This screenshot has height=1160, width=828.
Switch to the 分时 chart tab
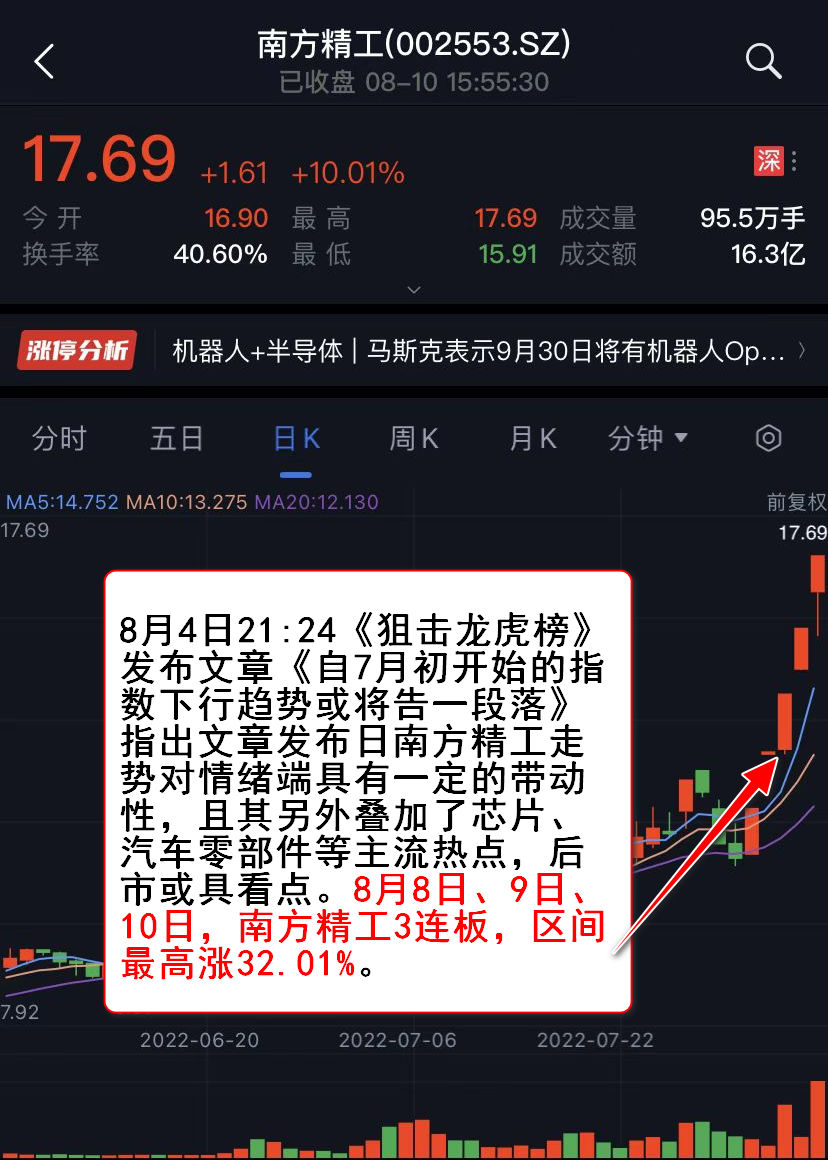tap(59, 438)
